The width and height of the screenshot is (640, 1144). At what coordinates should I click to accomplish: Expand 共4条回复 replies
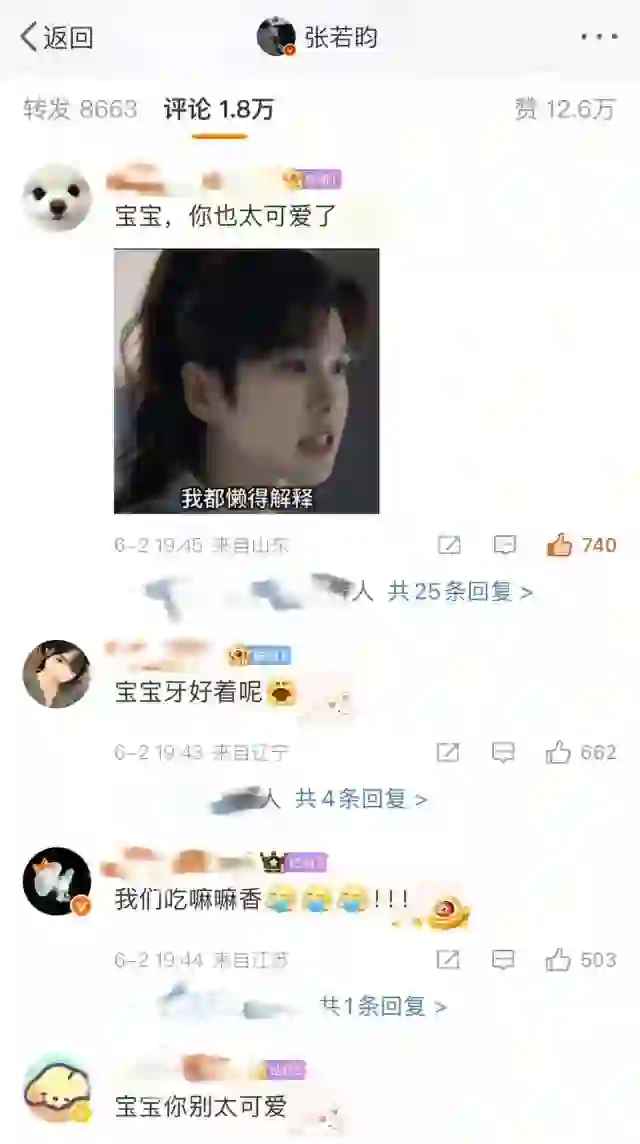point(360,799)
